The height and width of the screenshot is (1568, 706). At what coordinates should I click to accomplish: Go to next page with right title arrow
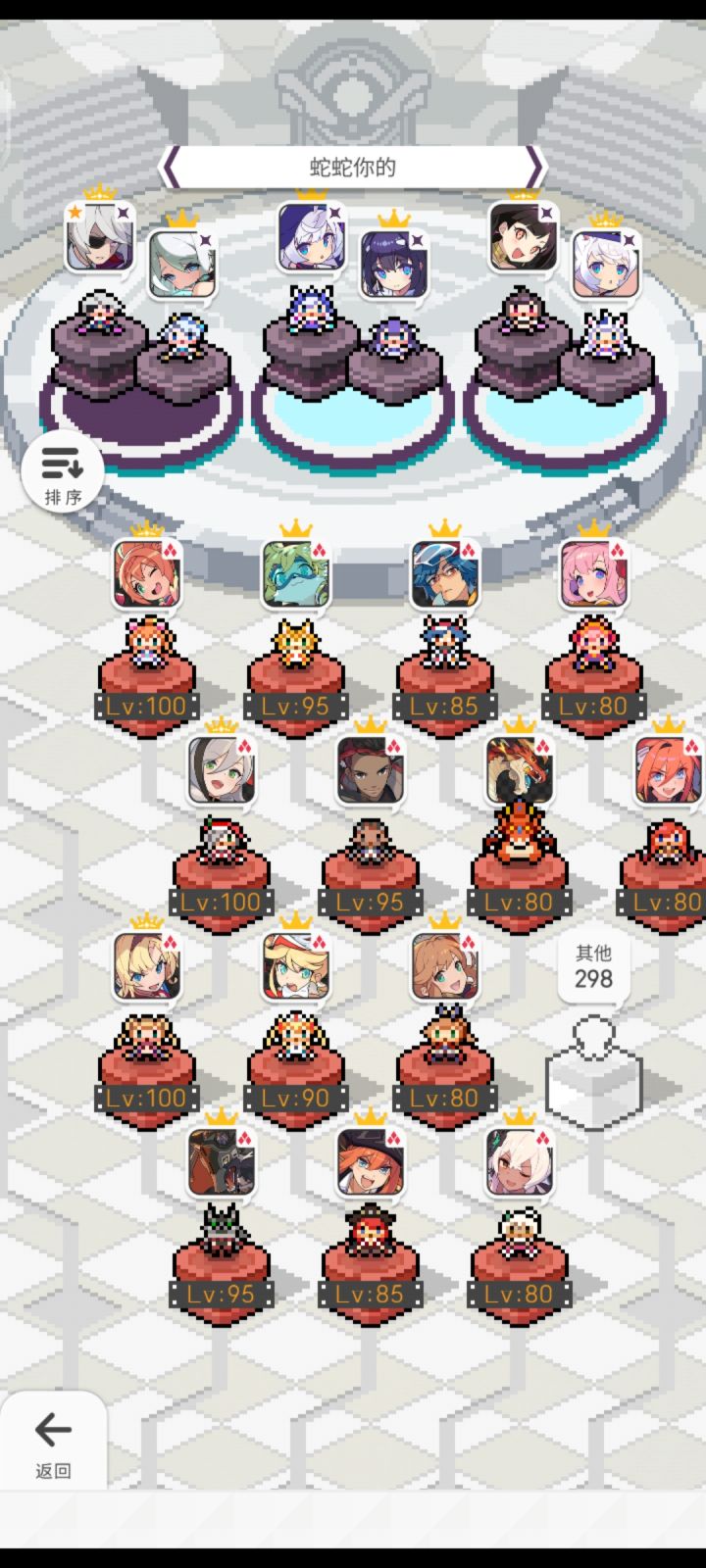point(535,167)
